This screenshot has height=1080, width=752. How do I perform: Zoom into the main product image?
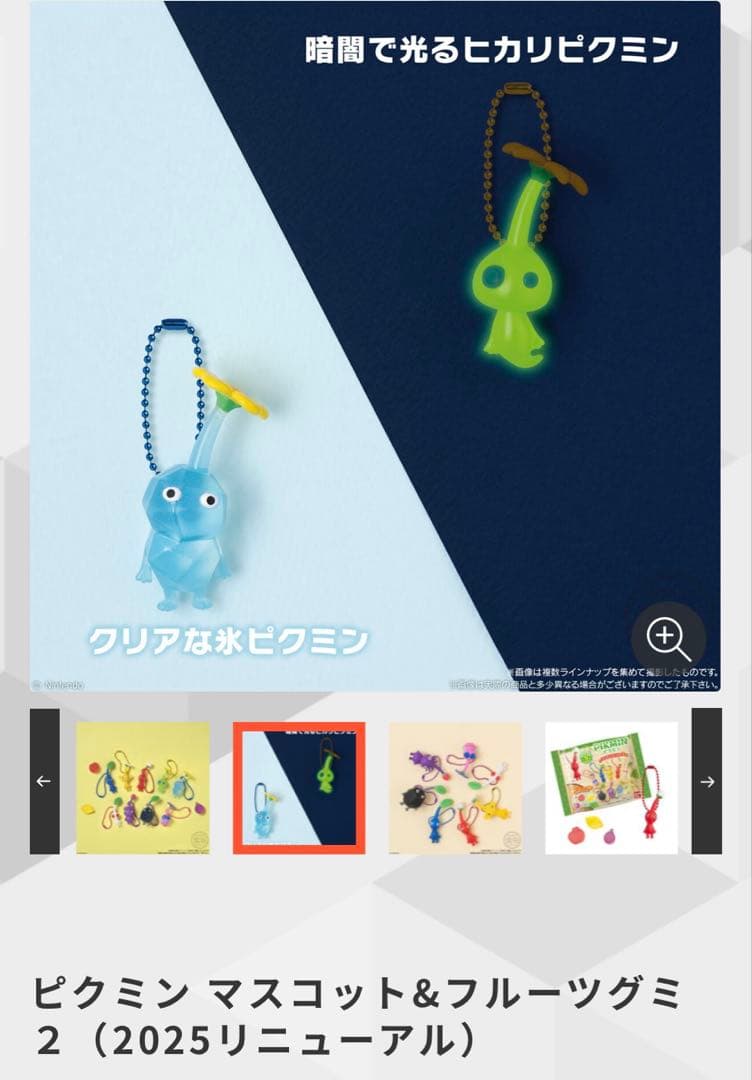coord(667,637)
